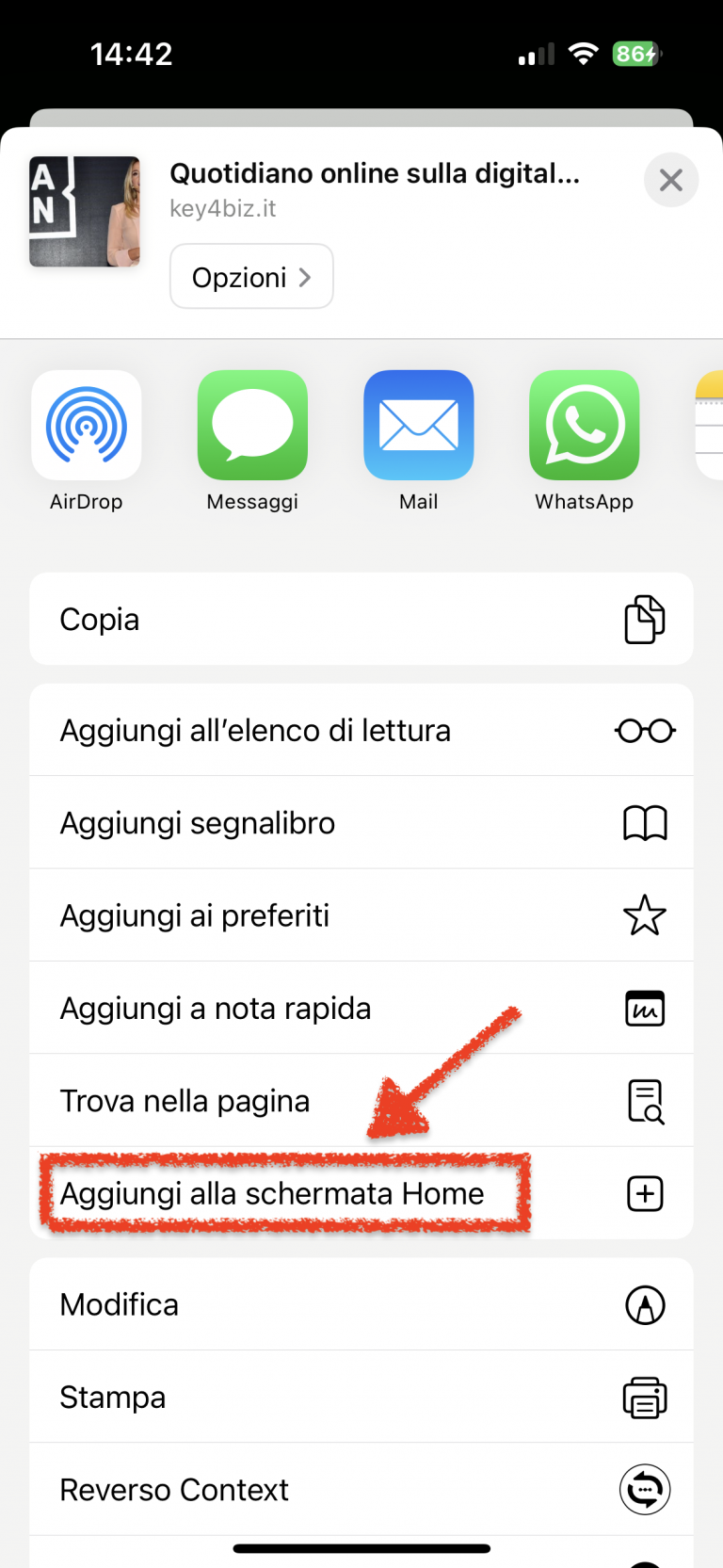Close the share sheet
The height and width of the screenshot is (1568, 723).
click(670, 180)
